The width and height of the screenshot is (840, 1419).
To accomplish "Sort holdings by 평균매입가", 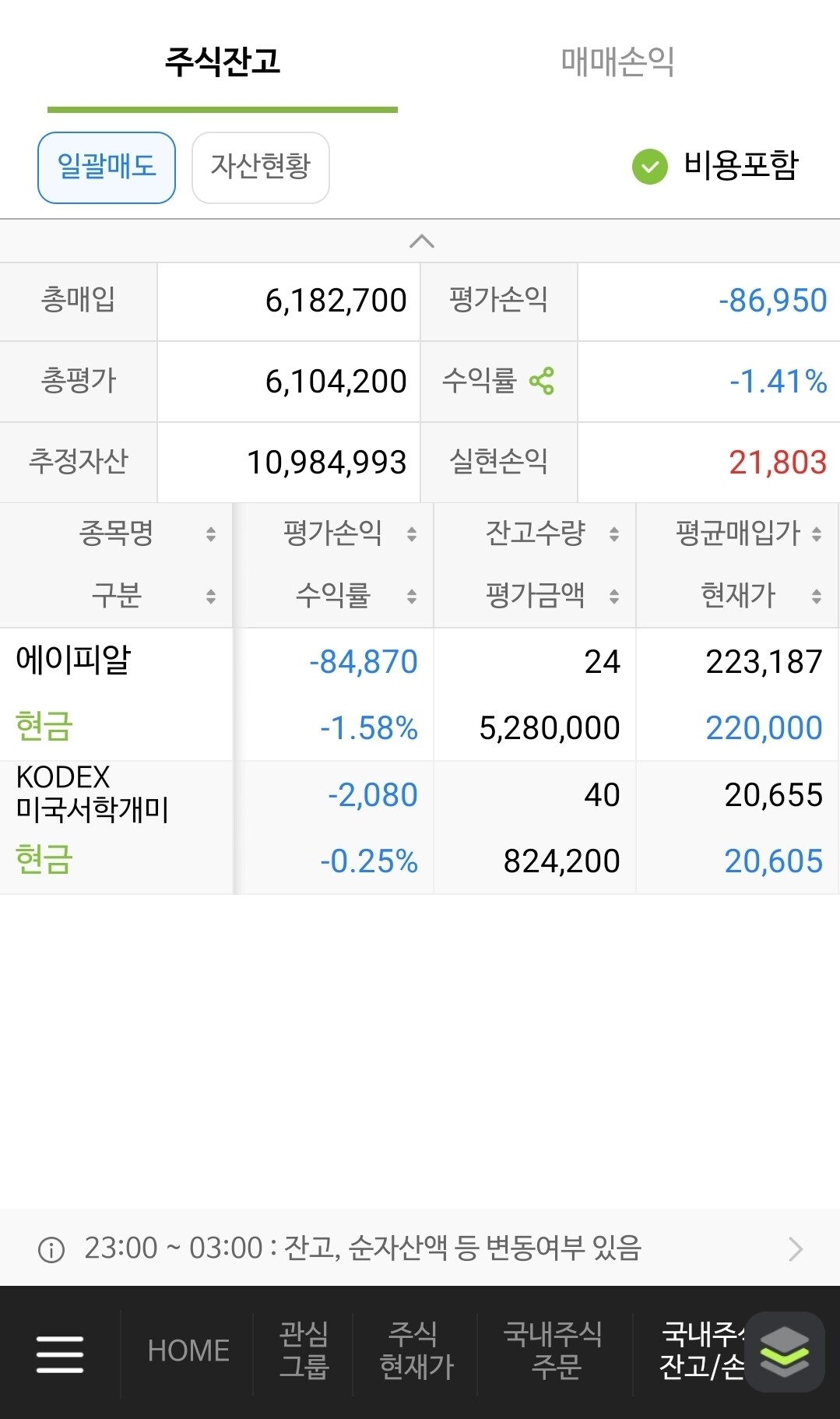I will (748, 533).
